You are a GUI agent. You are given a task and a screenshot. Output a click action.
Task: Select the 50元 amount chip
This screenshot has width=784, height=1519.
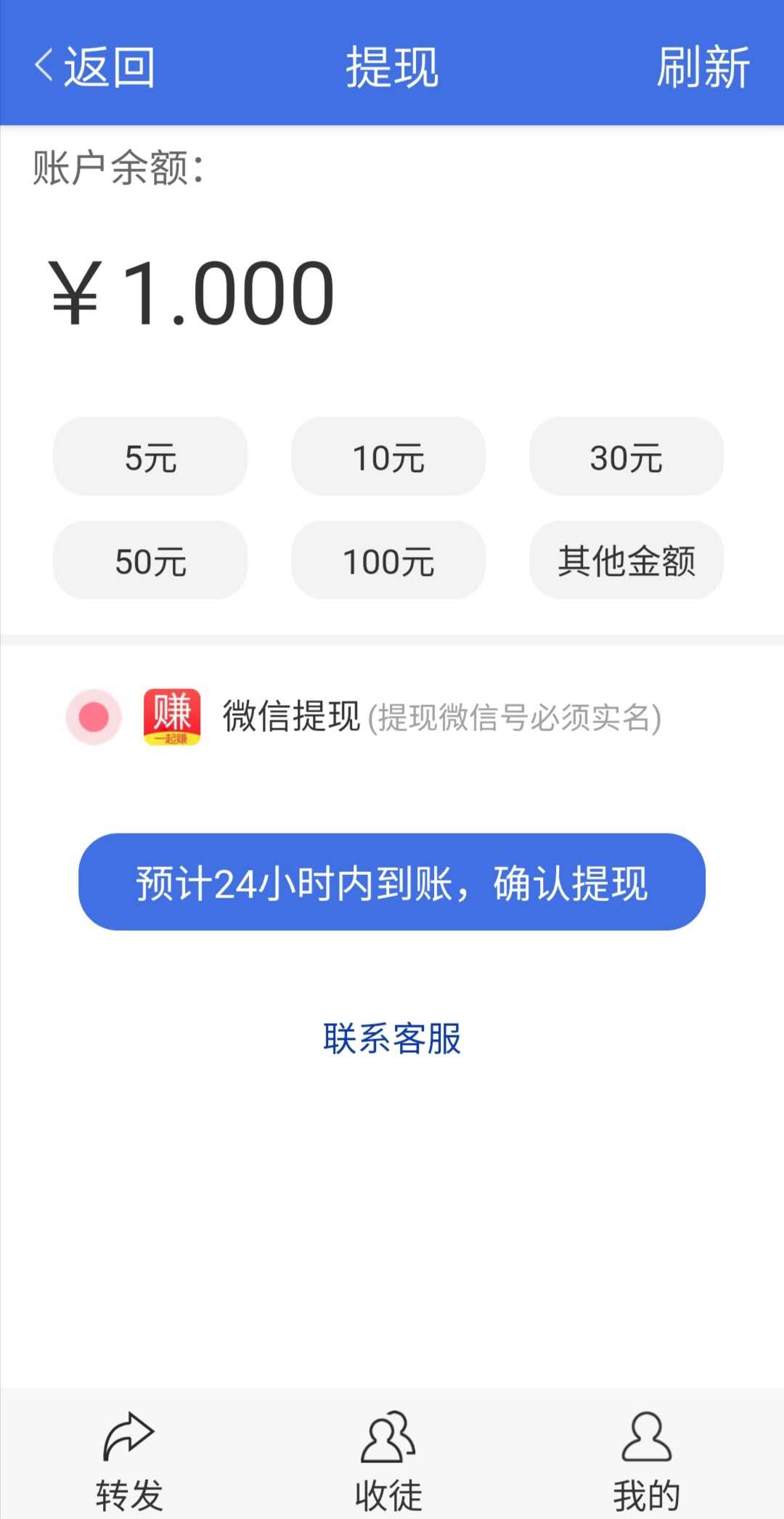point(150,561)
